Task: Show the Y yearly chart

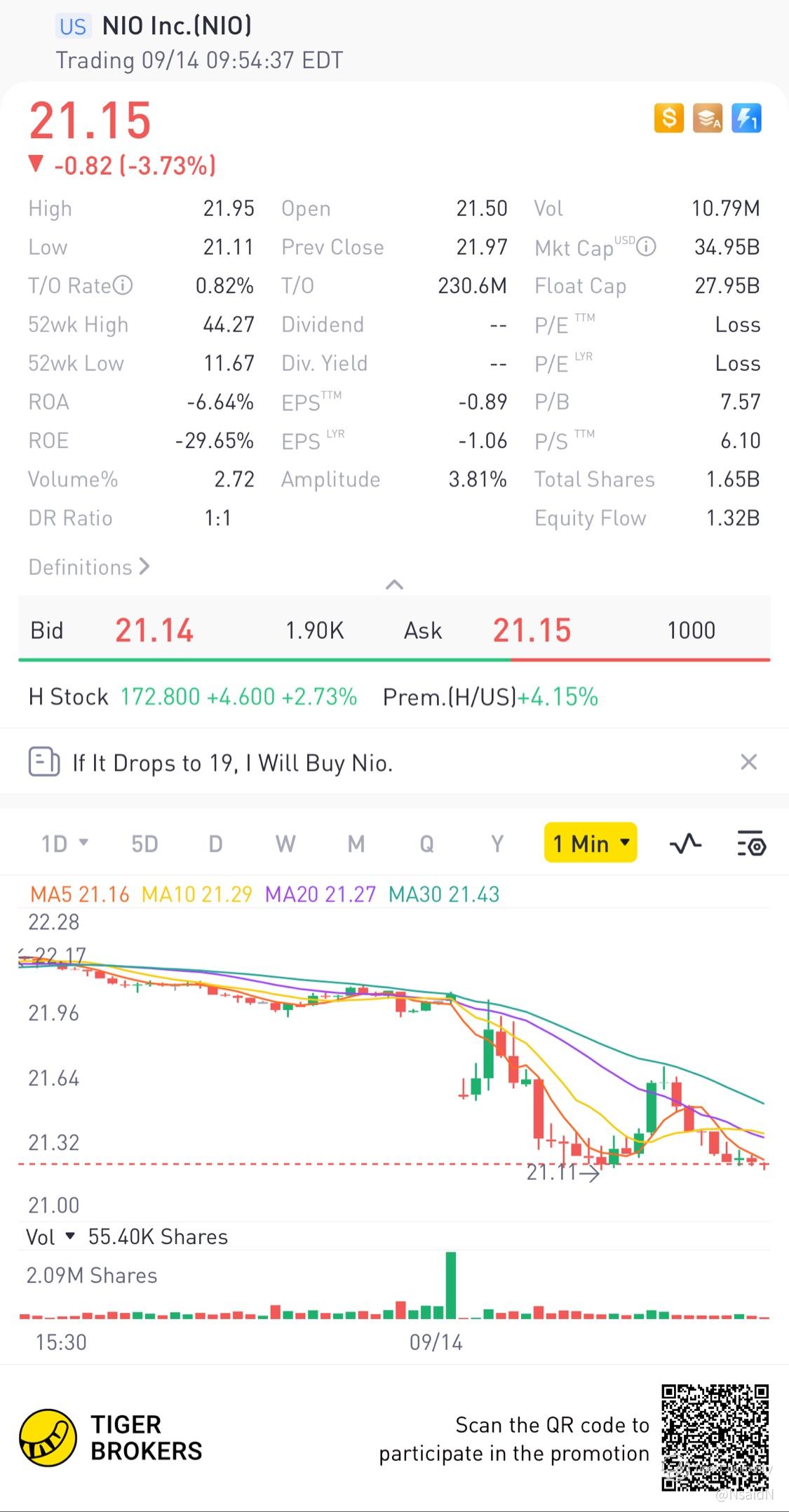Action: click(x=497, y=843)
